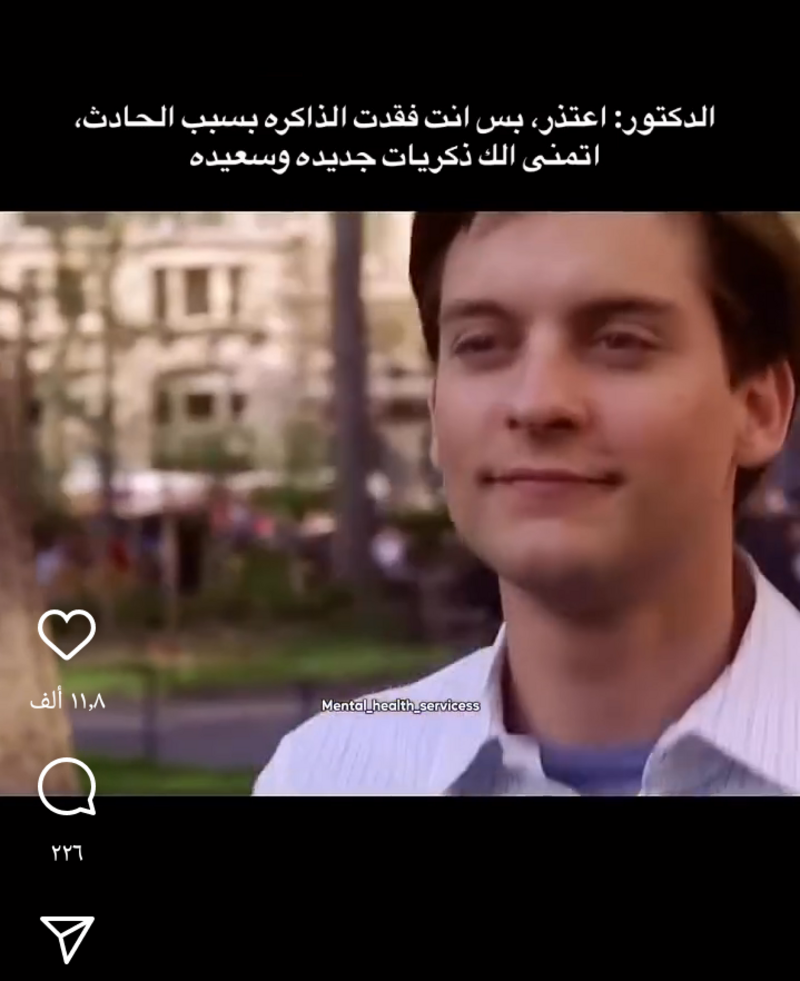Like this reel with the heart icon

(x=67, y=634)
